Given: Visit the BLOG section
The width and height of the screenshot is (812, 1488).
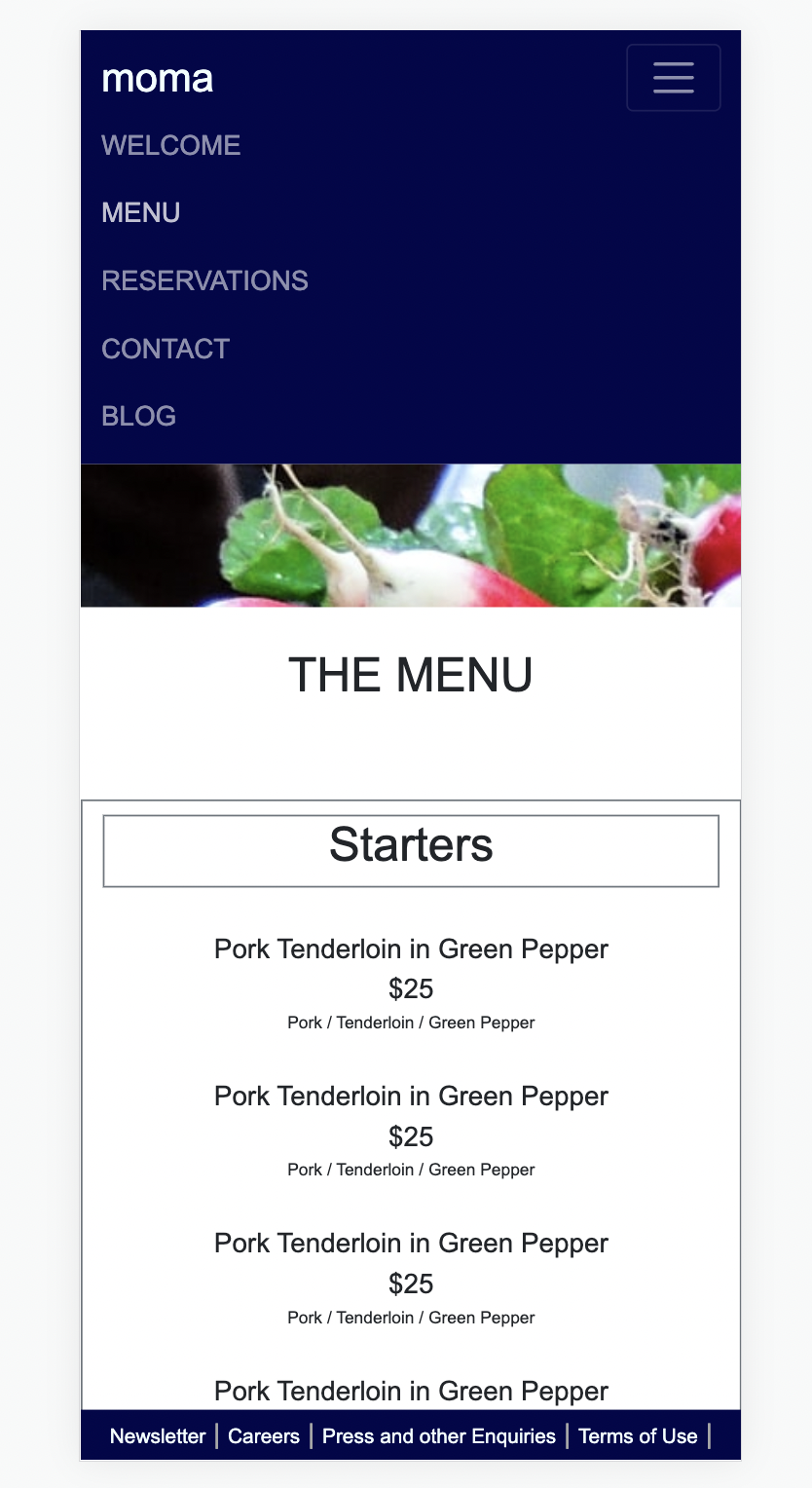Looking at the screenshot, I should coord(139,416).
